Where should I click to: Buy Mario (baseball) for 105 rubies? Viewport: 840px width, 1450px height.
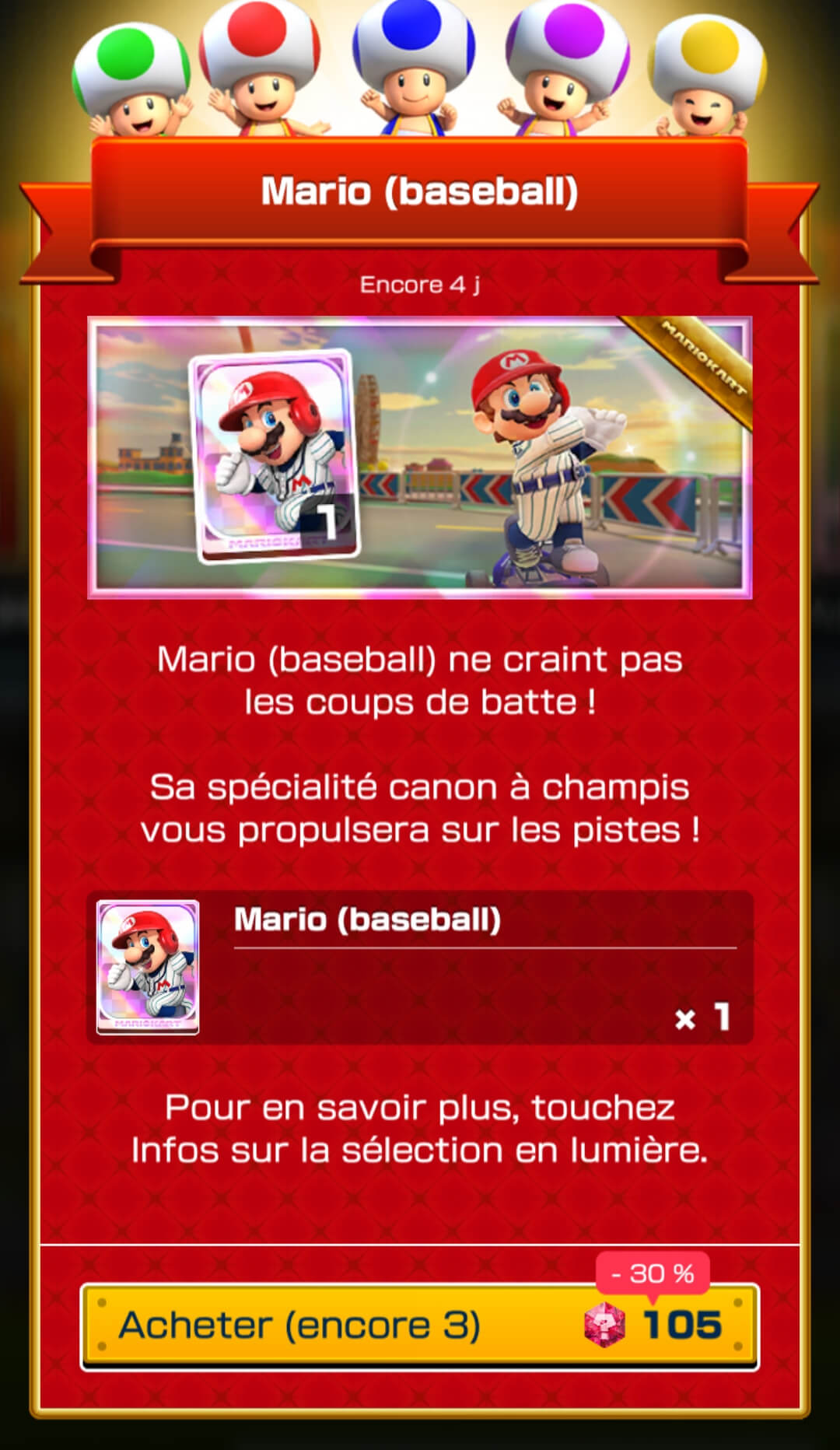[420, 1326]
